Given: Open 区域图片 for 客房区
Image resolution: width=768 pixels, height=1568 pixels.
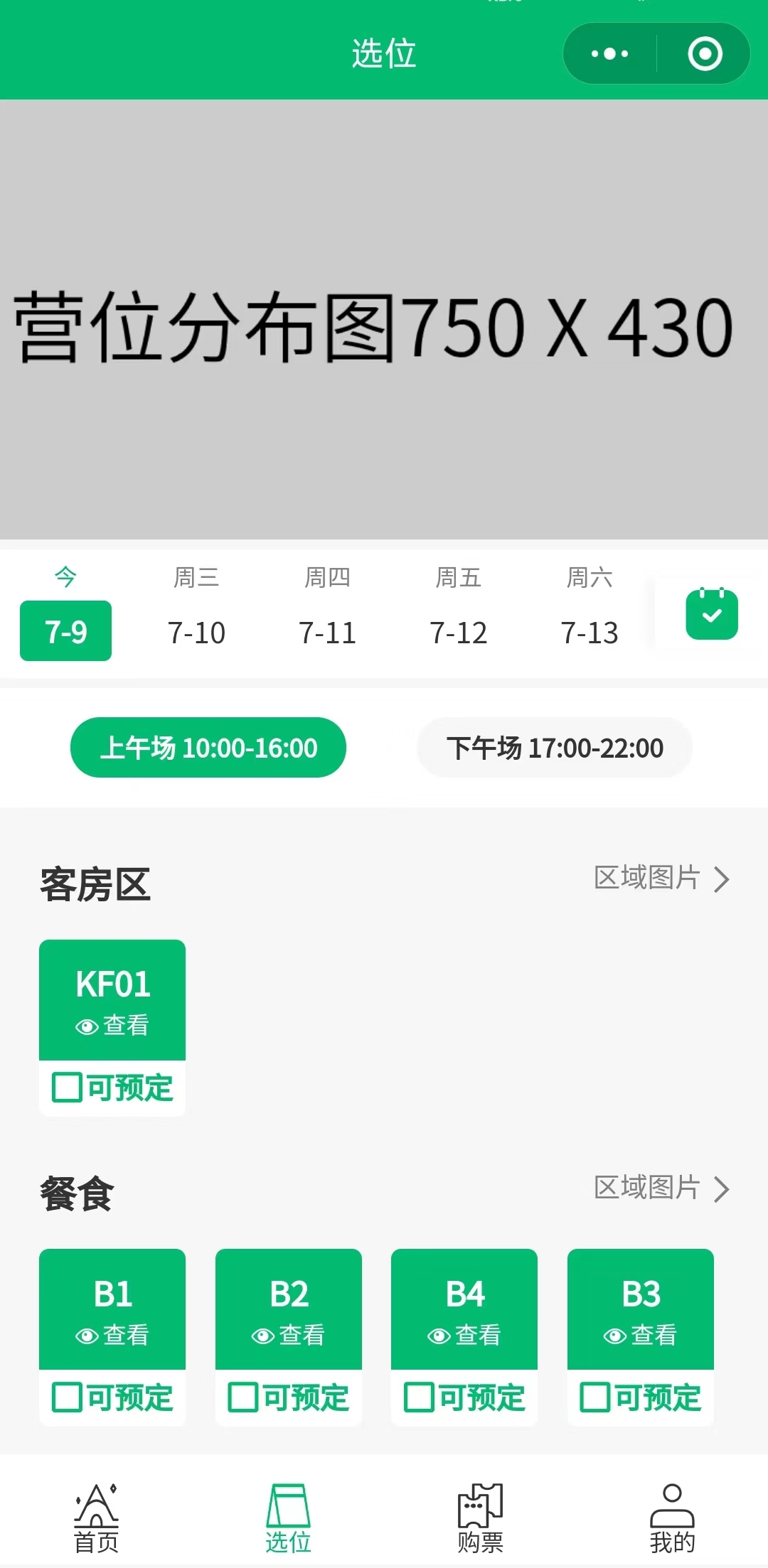Looking at the screenshot, I should 661,879.
